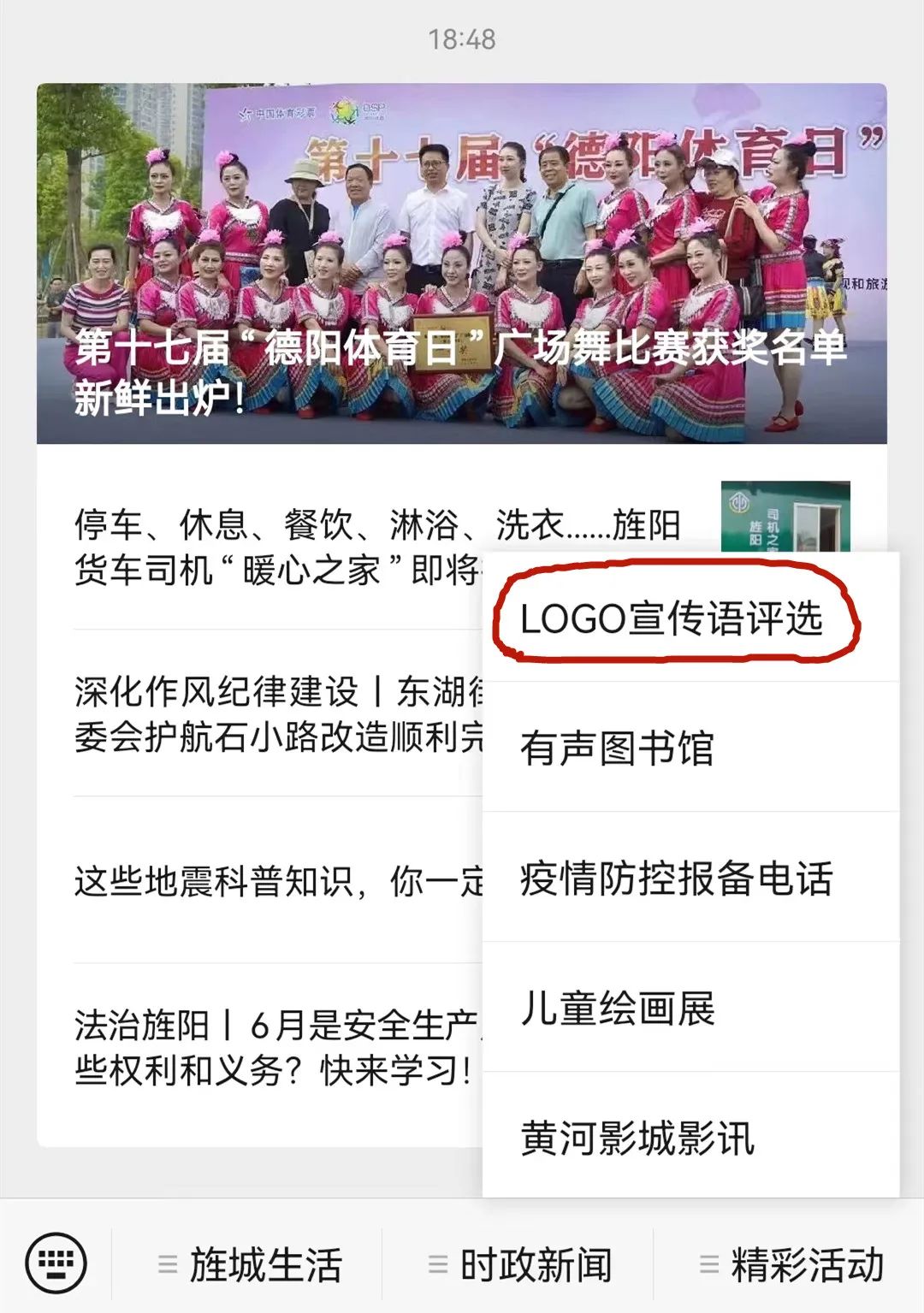Select 有声图书馆 from the popup menu
This screenshot has width=924, height=1313.
pos(617,748)
